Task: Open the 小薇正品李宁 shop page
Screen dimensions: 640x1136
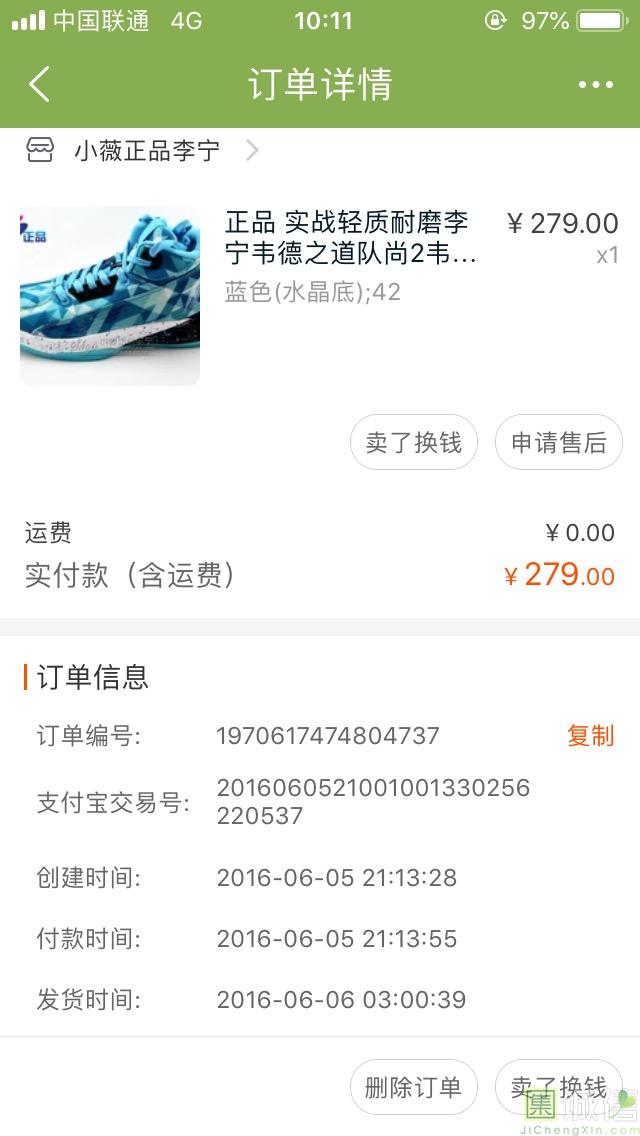Action: pyautogui.click(x=146, y=151)
